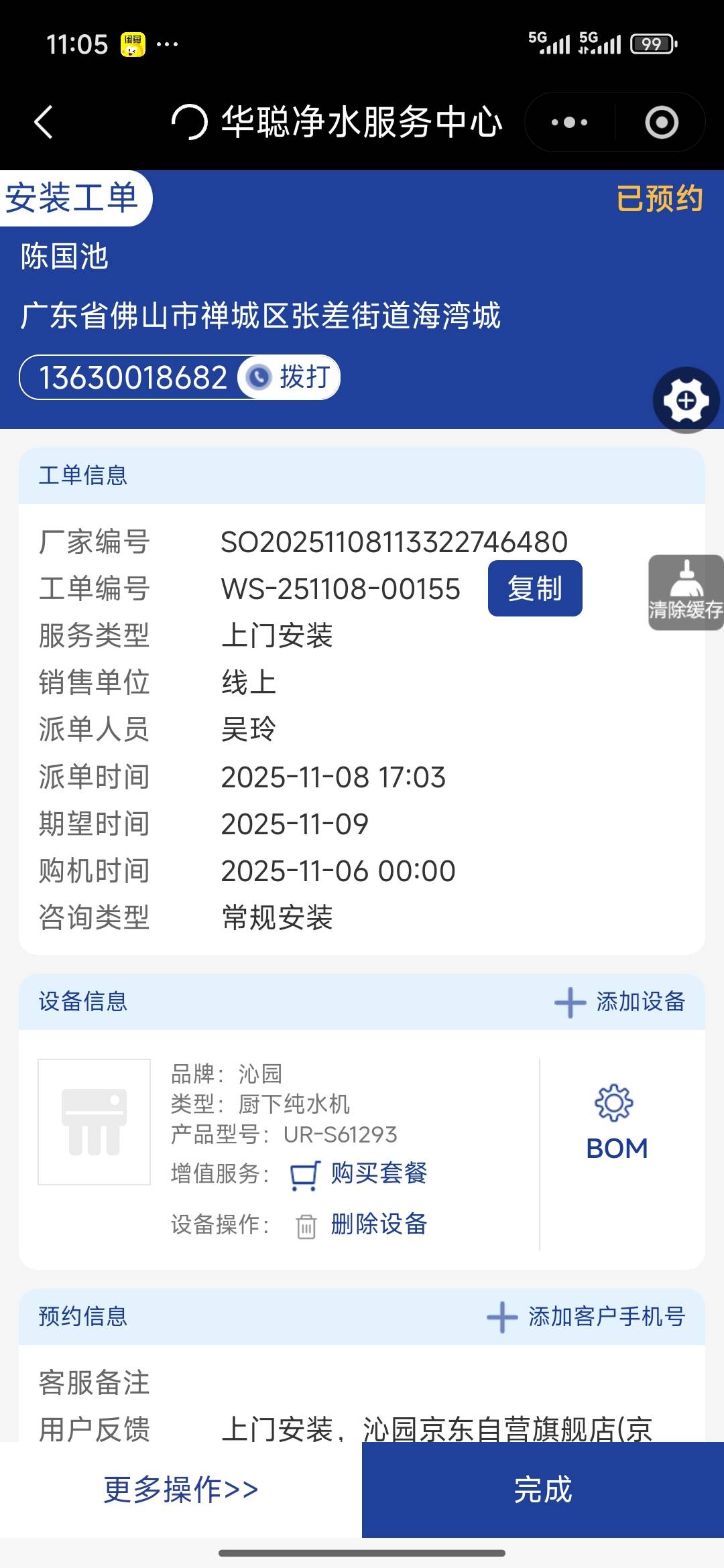Open the mini program three-dot menu
The width and height of the screenshot is (724, 1568).
569,123
